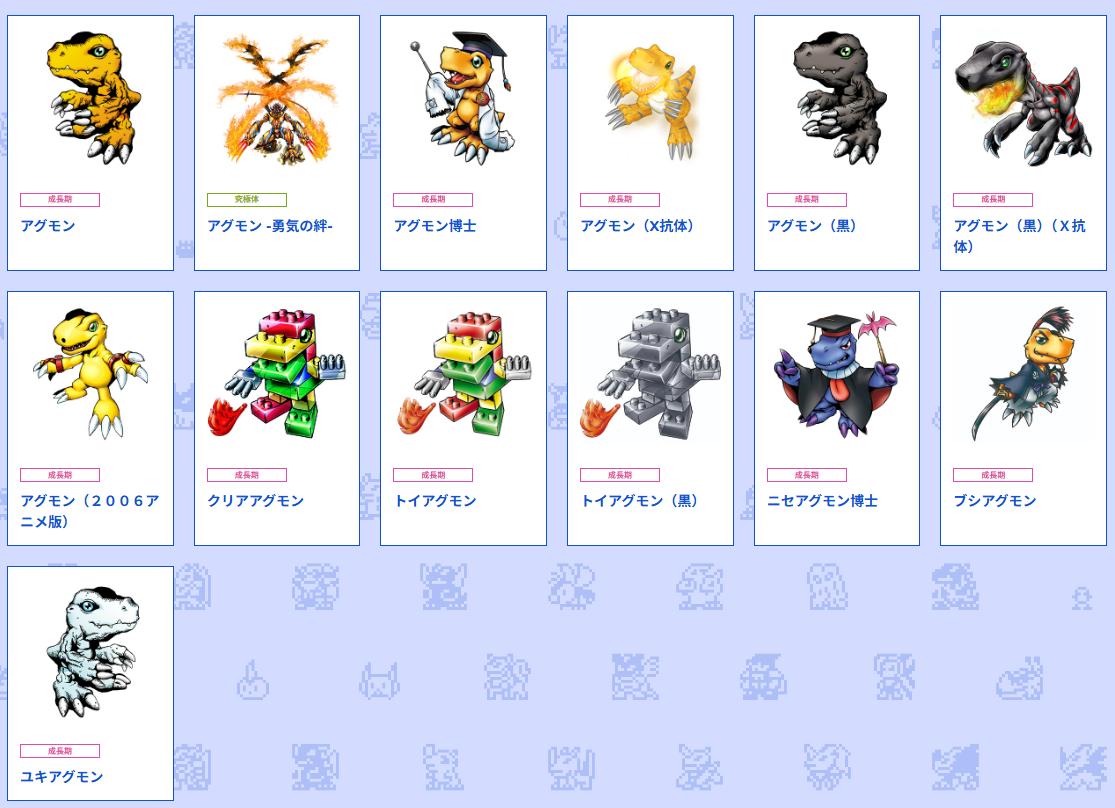This screenshot has height=808, width=1115.
Task: View the ニセアグモン博士 card
Action: point(836,418)
